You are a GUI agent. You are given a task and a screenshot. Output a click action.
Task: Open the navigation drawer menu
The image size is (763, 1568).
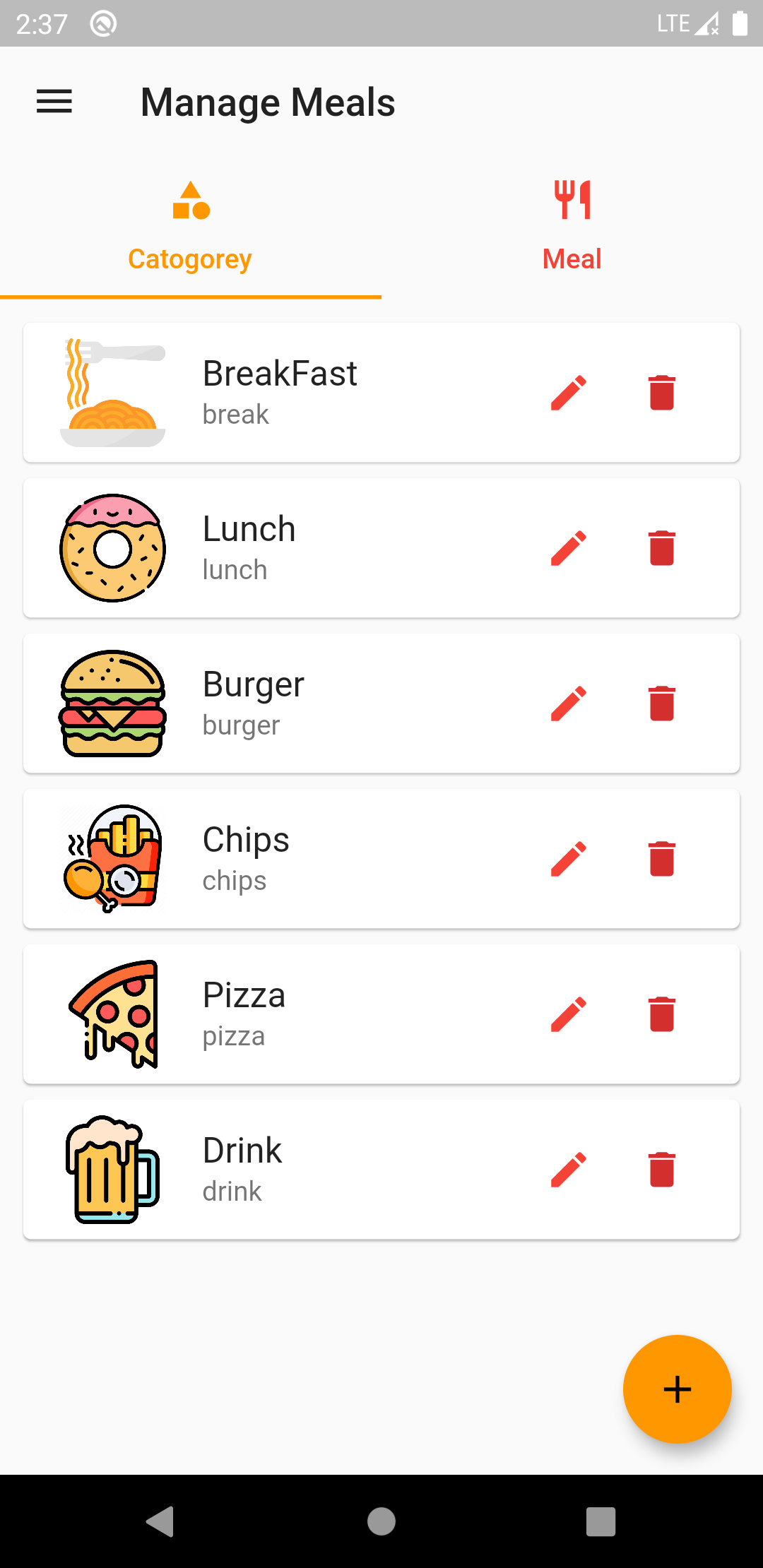[54, 102]
